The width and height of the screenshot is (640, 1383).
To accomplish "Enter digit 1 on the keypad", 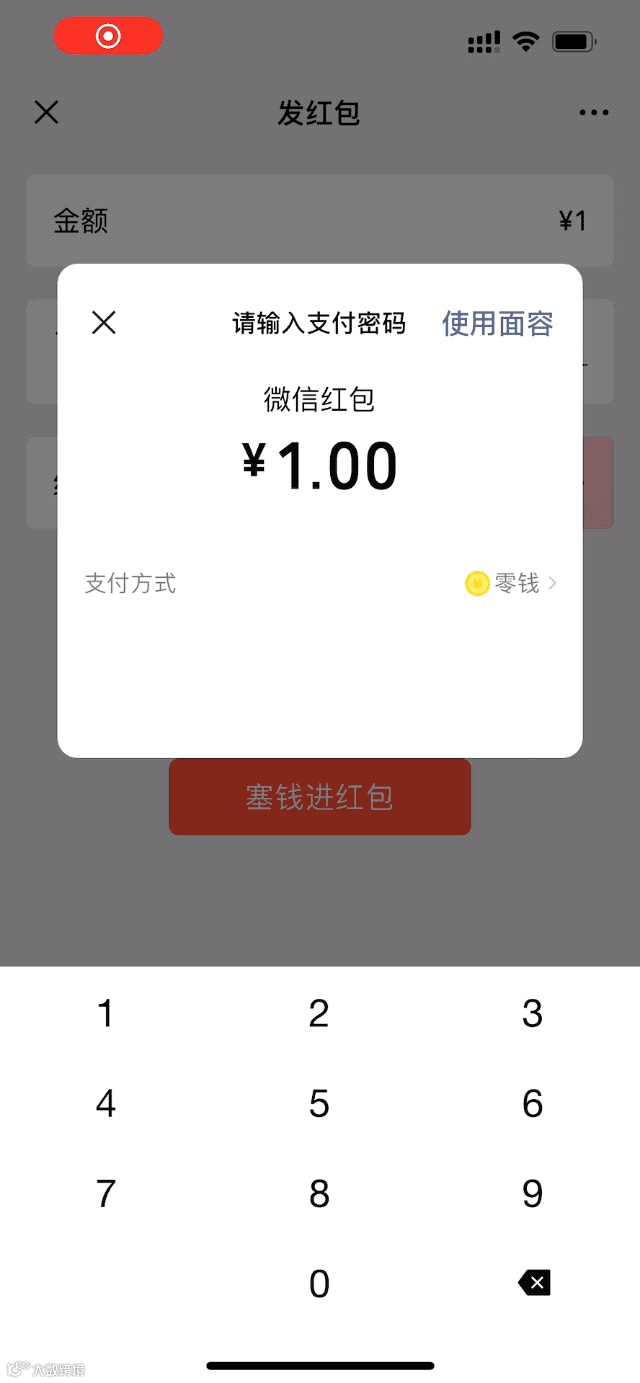I will [106, 1014].
